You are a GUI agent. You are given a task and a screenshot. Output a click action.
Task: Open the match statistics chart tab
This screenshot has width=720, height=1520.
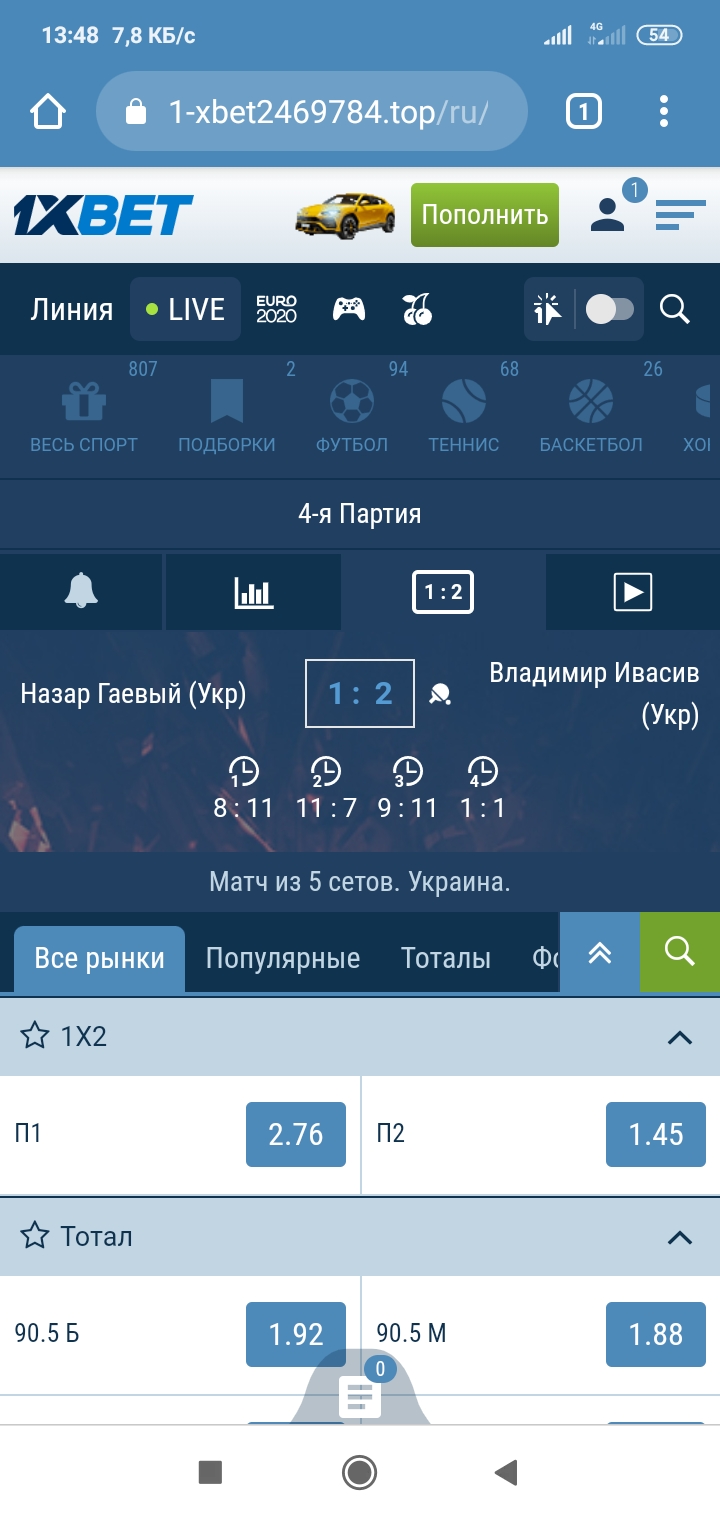coord(253,592)
